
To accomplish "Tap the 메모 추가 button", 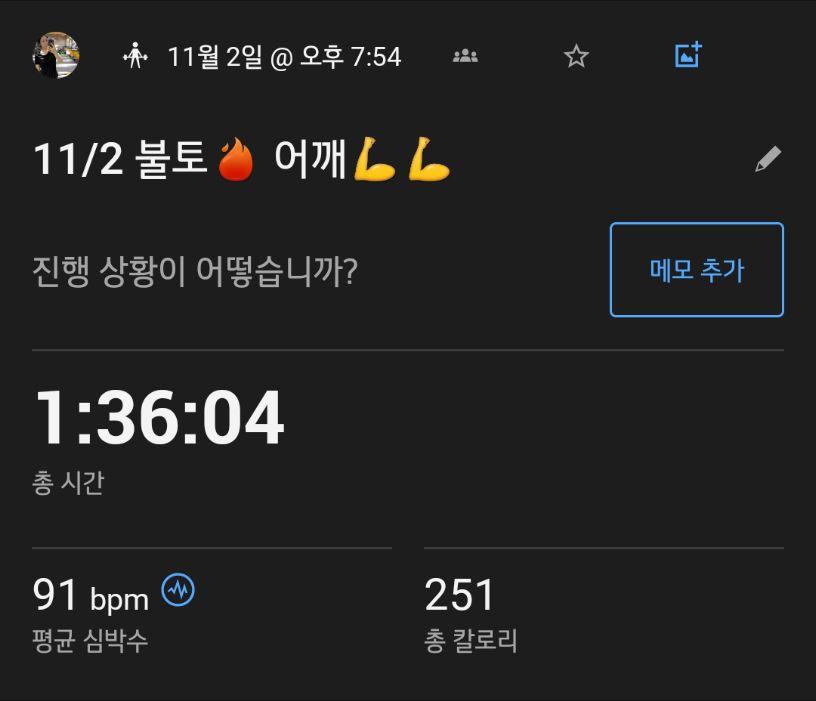I will [696, 270].
